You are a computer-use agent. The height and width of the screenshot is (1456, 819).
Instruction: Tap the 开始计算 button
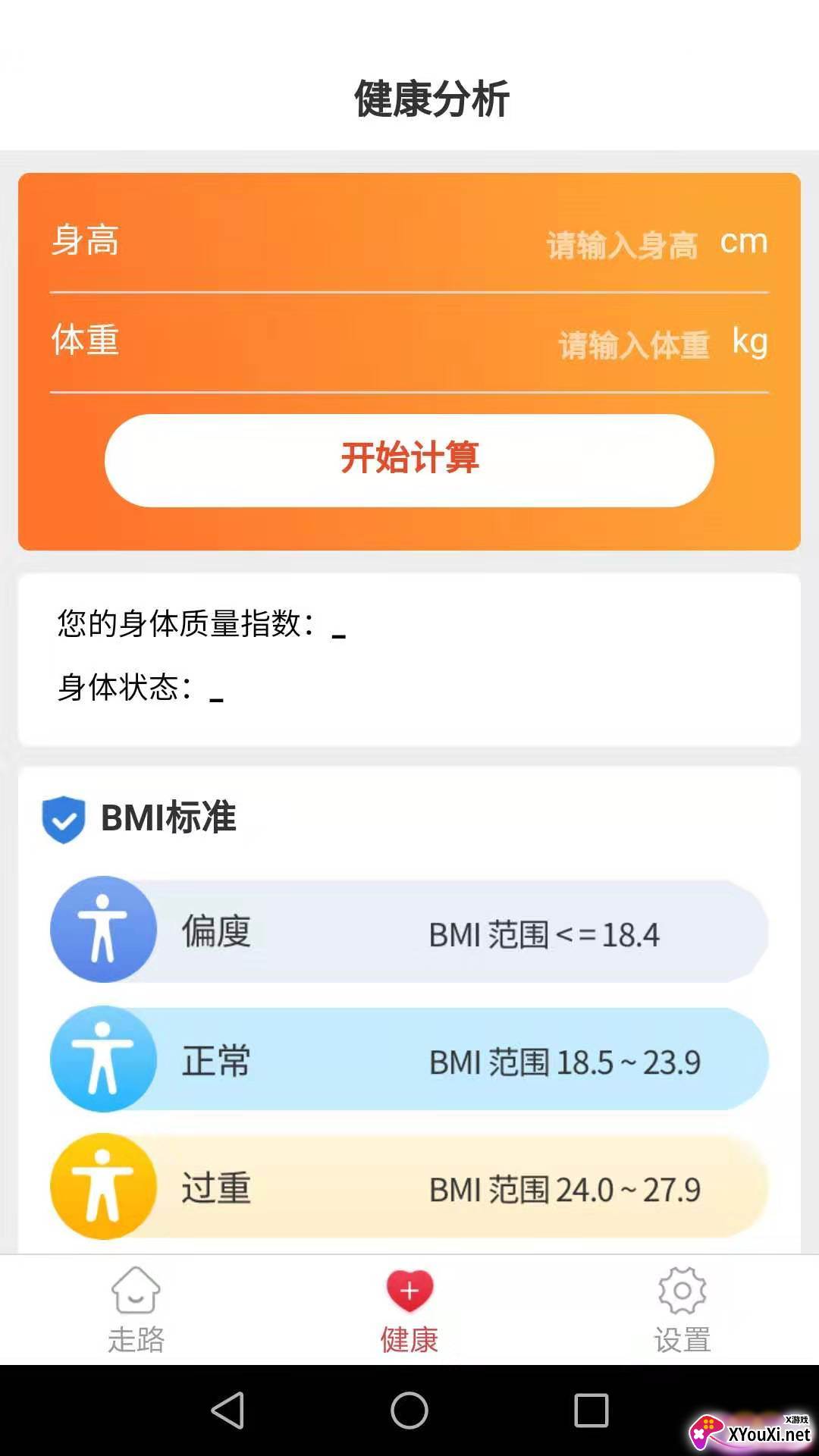pos(409,460)
